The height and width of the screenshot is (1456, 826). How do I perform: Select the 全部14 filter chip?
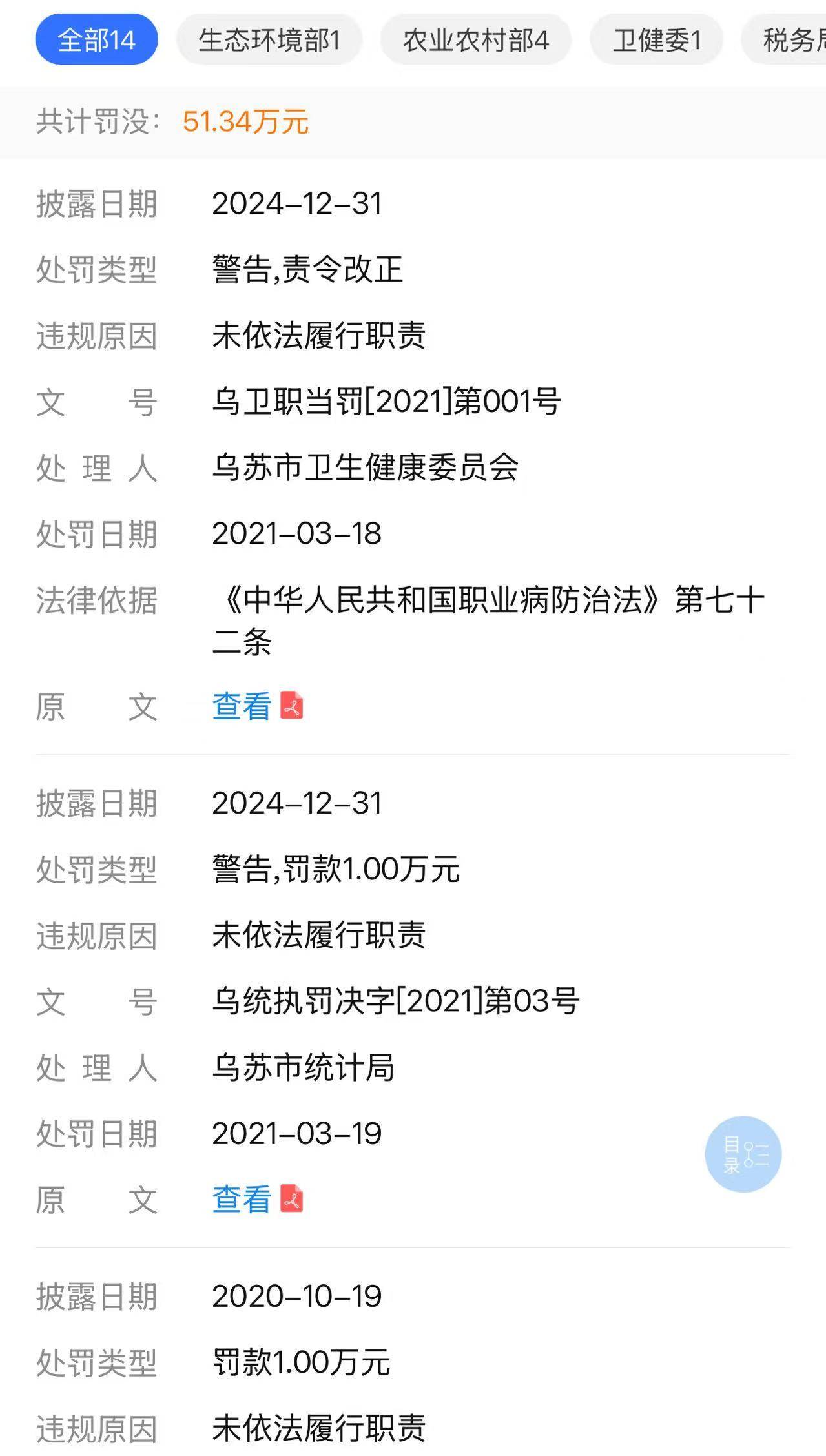tap(96, 40)
